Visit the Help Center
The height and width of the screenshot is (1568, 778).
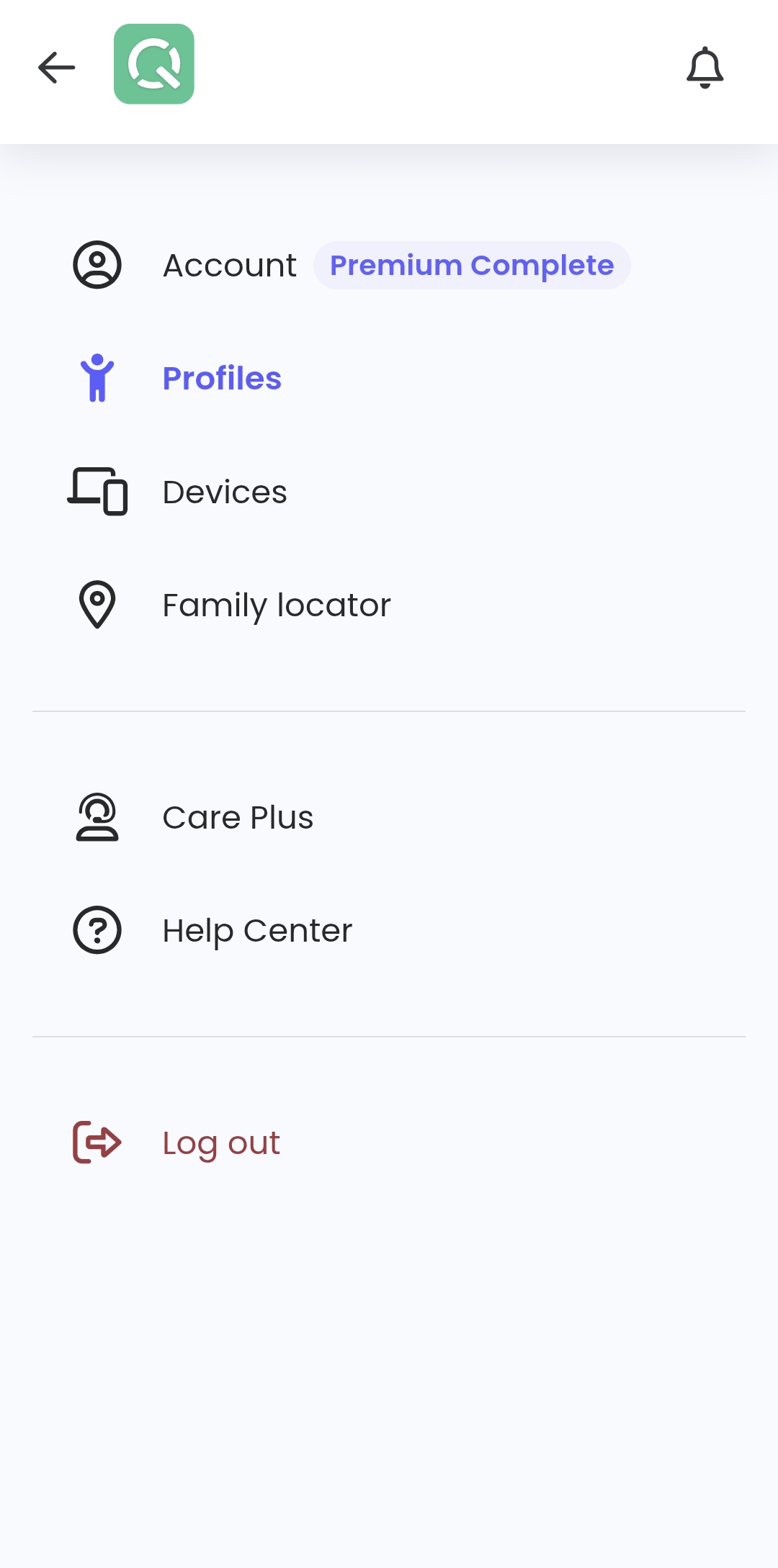pyautogui.click(x=256, y=931)
